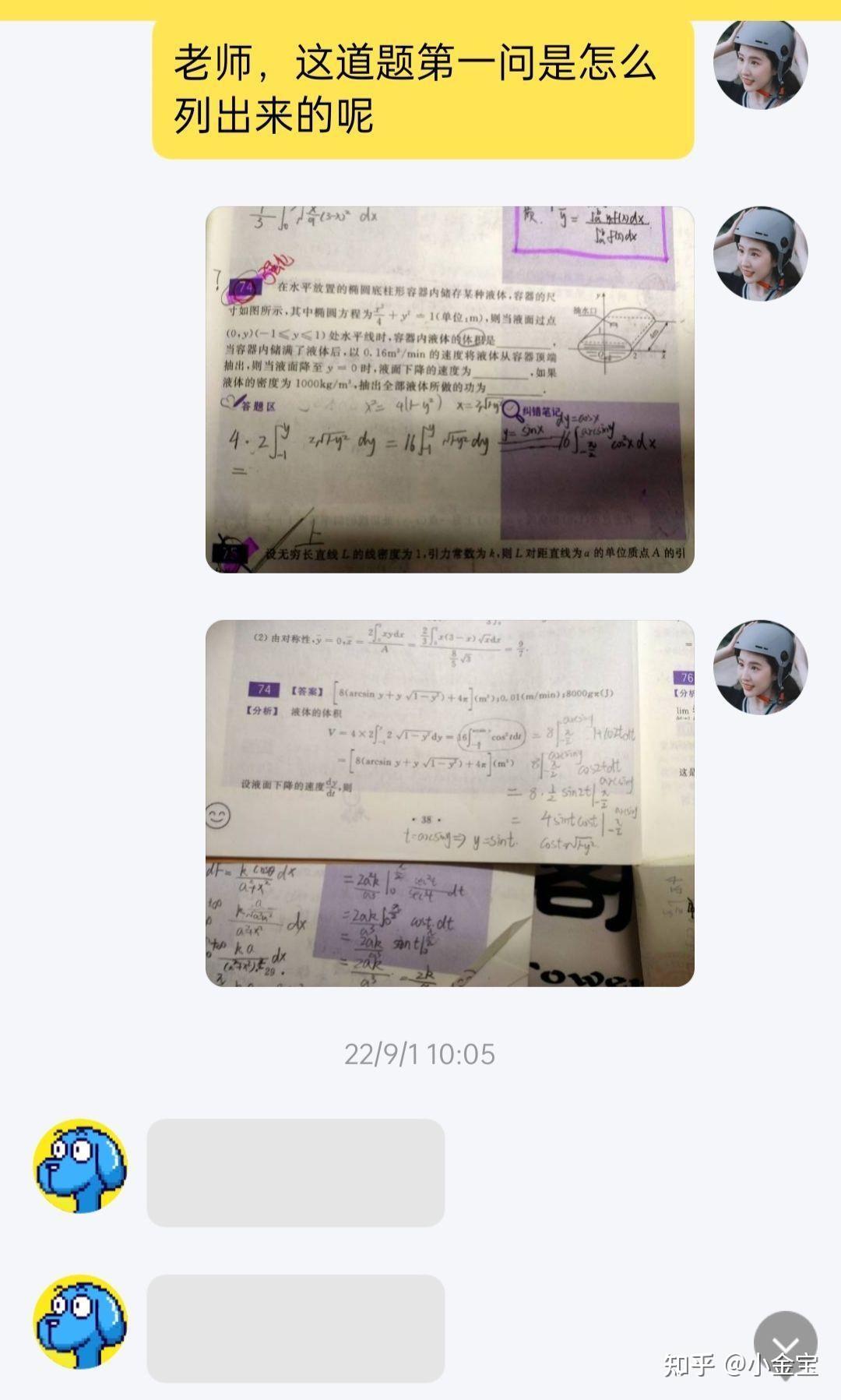
Task: Tap the blue dog avatar of first reply
Action: pos(79,1166)
